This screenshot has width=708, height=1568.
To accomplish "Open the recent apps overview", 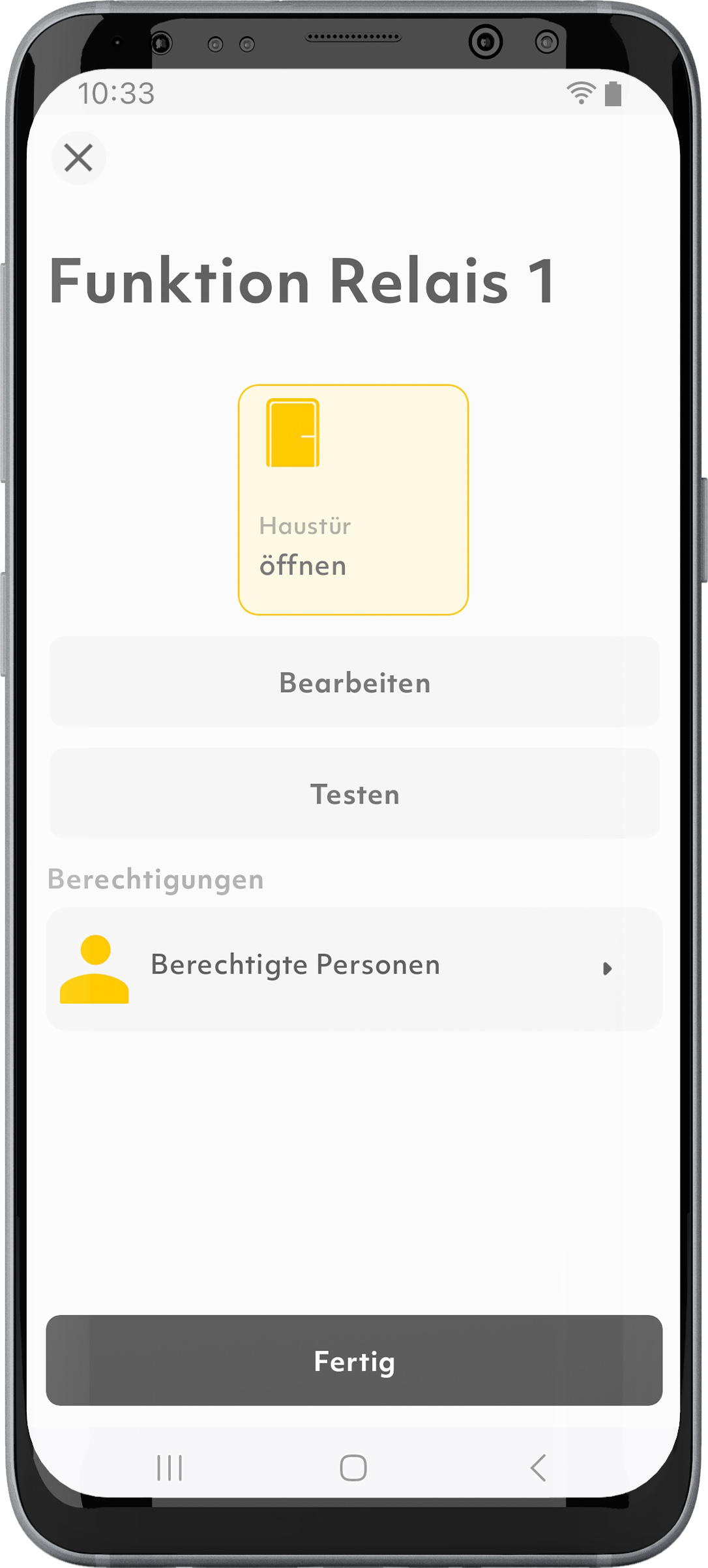I will (170, 1468).
